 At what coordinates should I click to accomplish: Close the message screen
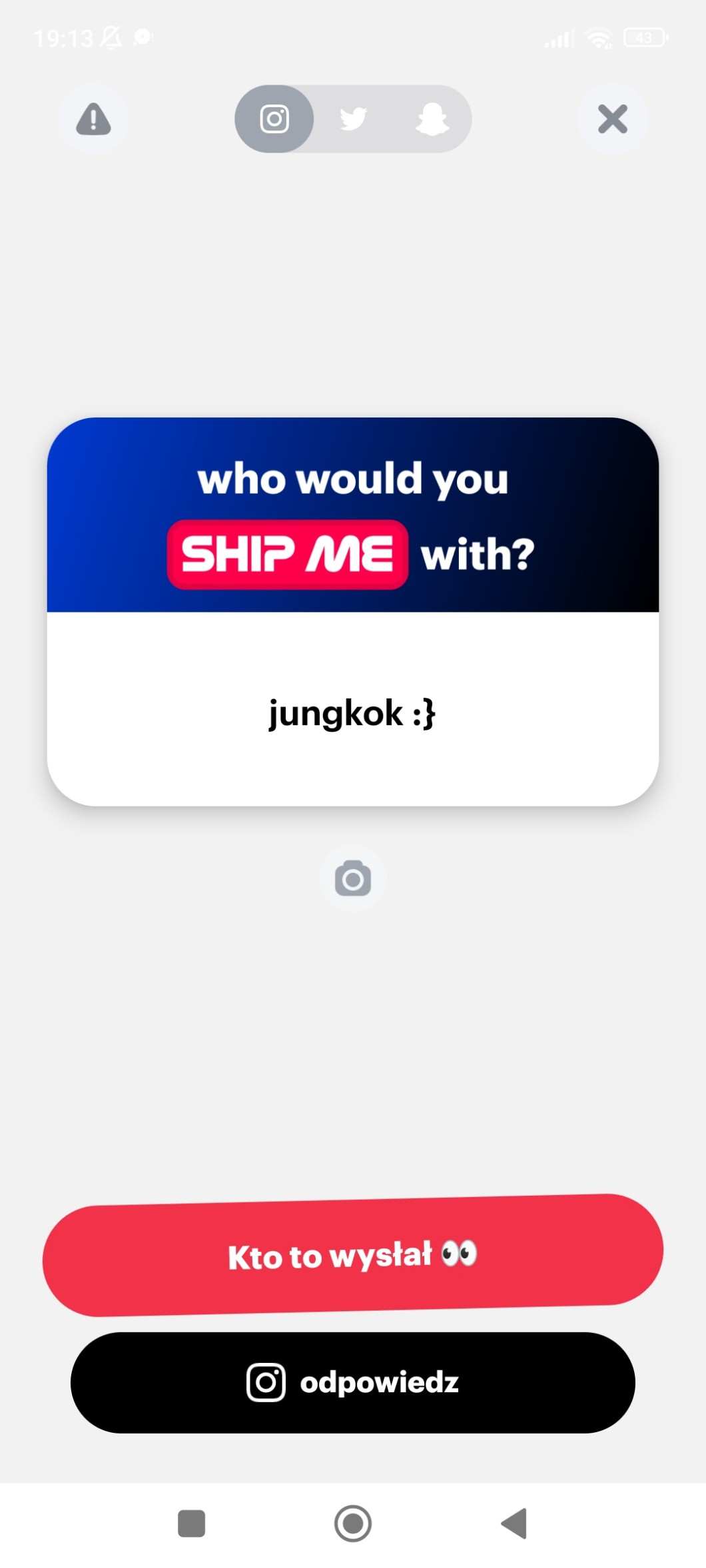(612, 120)
